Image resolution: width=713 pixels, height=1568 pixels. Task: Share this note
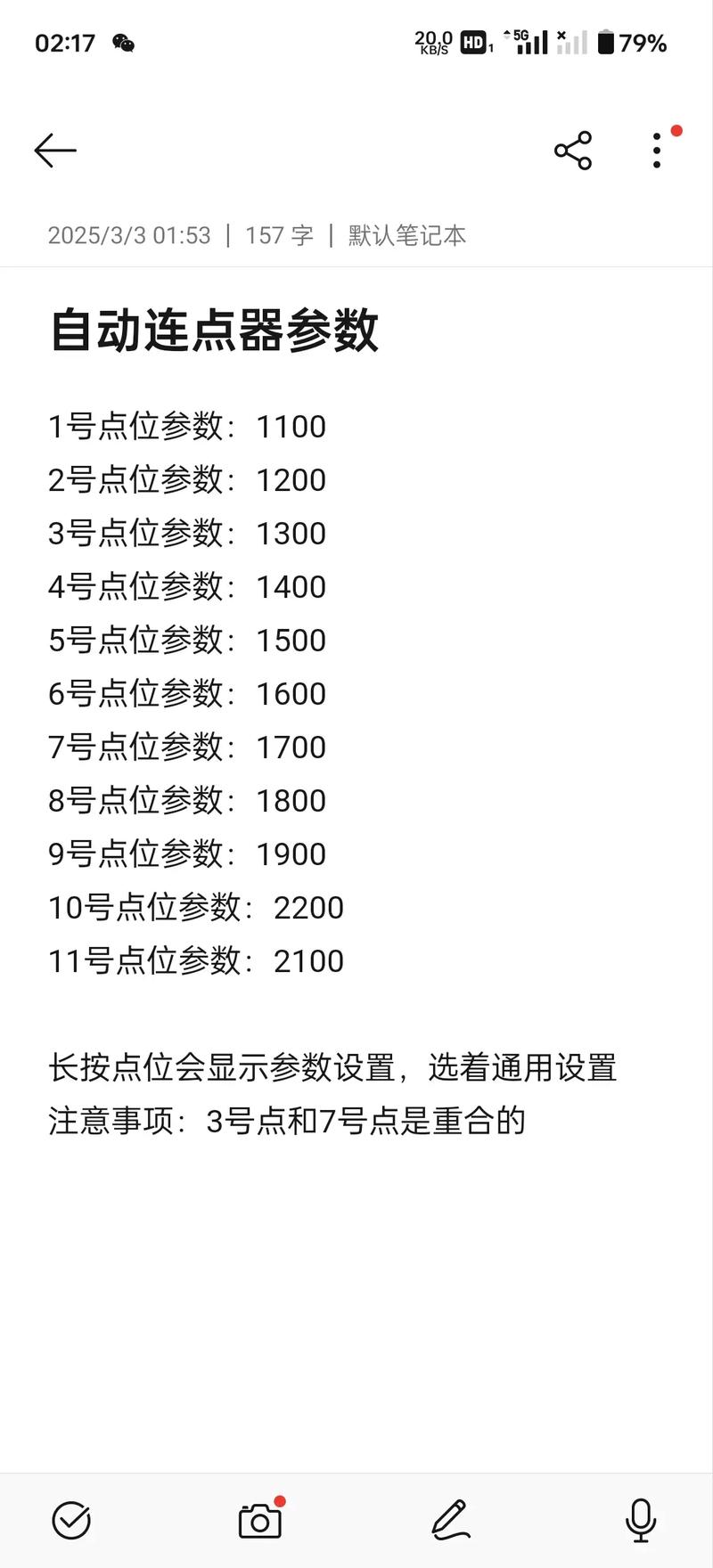[572, 151]
